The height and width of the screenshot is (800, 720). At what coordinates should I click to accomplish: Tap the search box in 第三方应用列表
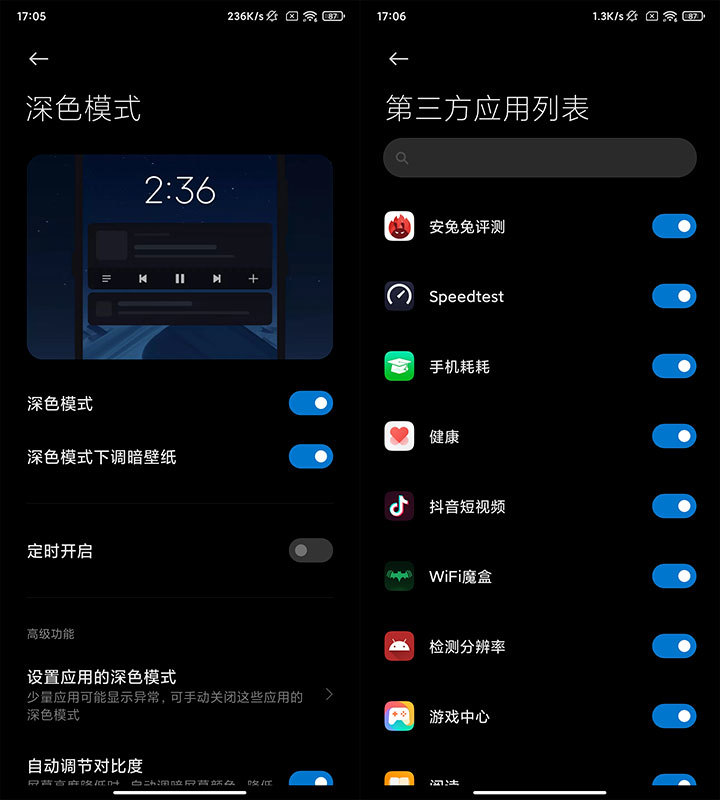pos(540,158)
